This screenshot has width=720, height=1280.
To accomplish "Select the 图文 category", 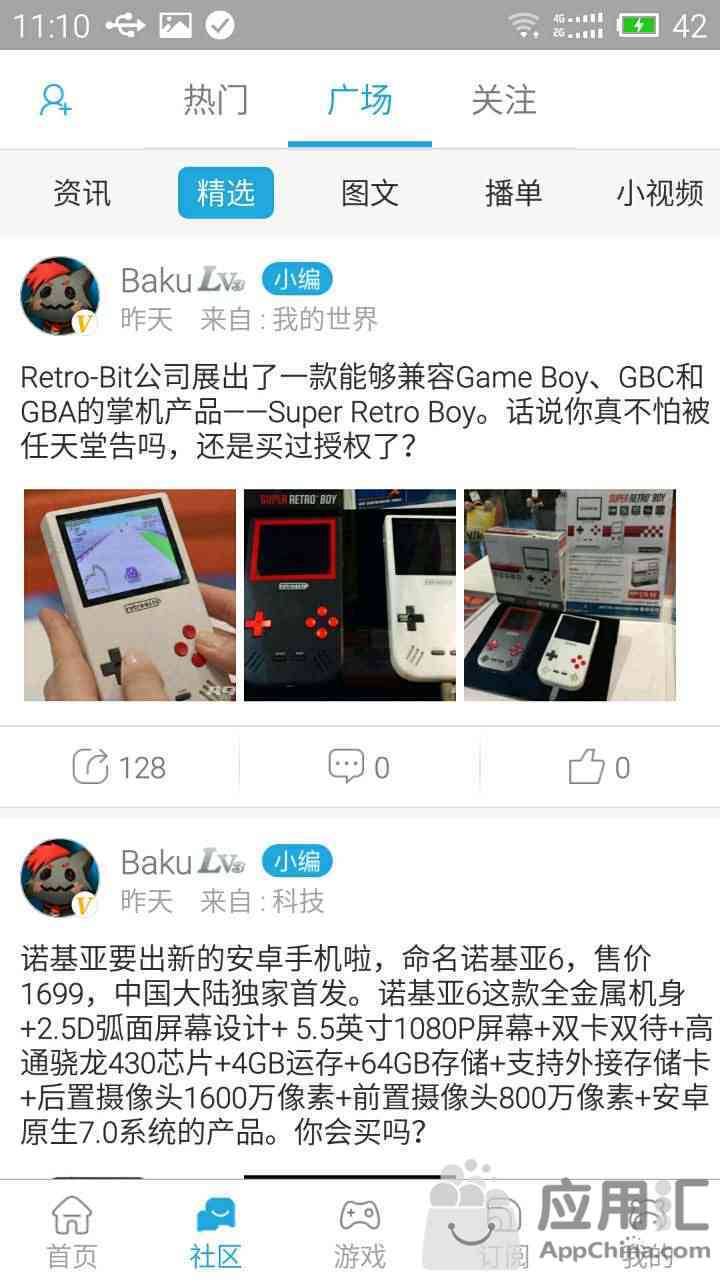I will pos(370,193).
